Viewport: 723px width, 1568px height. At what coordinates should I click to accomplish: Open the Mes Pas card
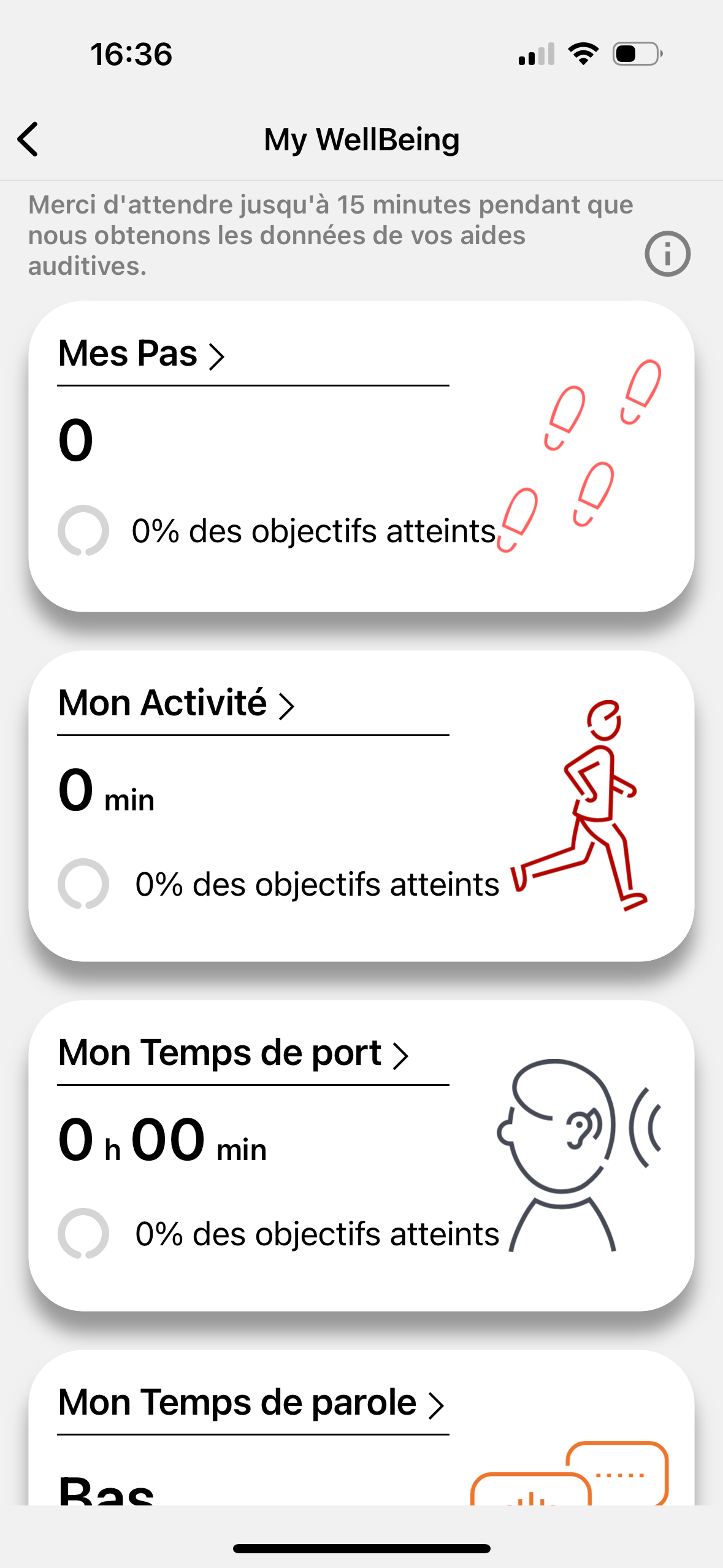(142, 354)
